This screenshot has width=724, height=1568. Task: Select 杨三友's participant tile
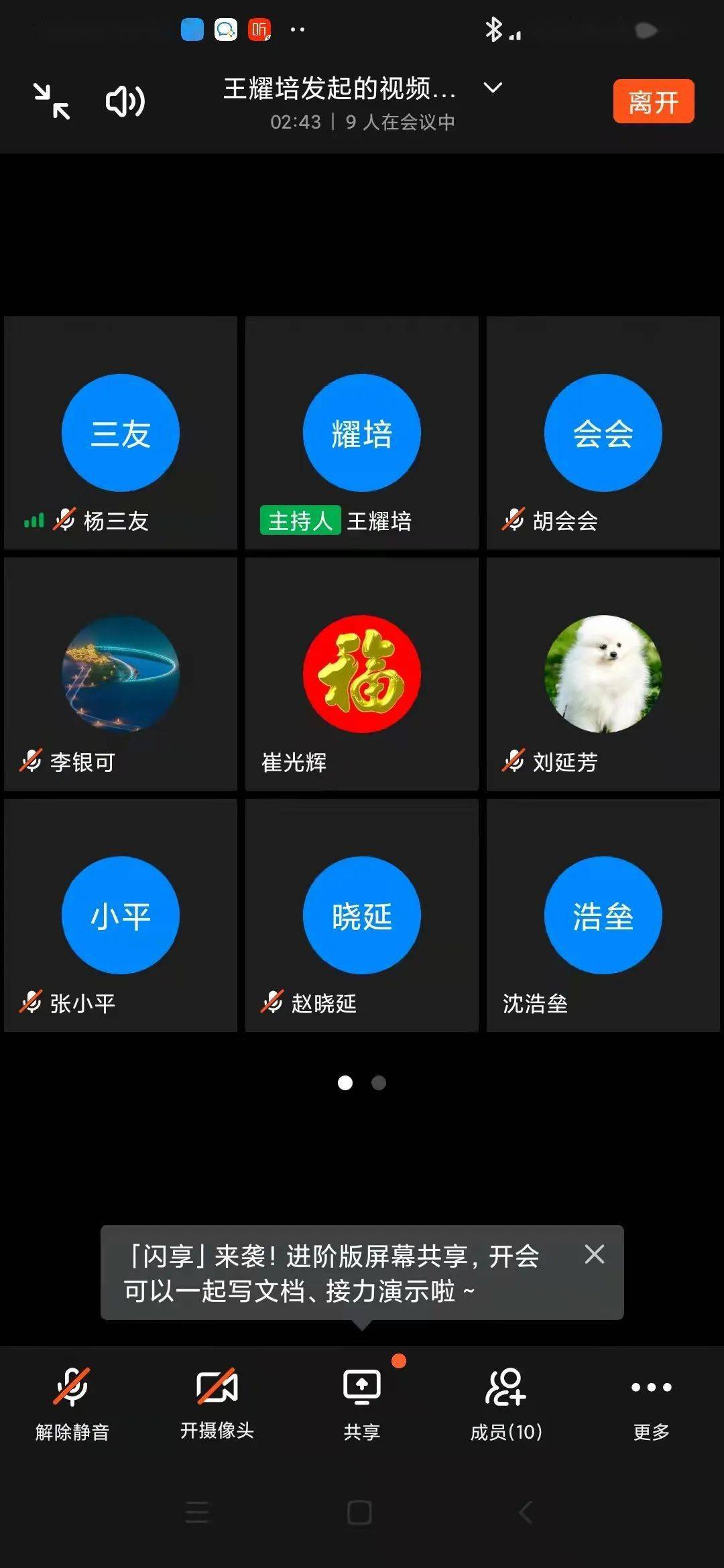point(121,433)
